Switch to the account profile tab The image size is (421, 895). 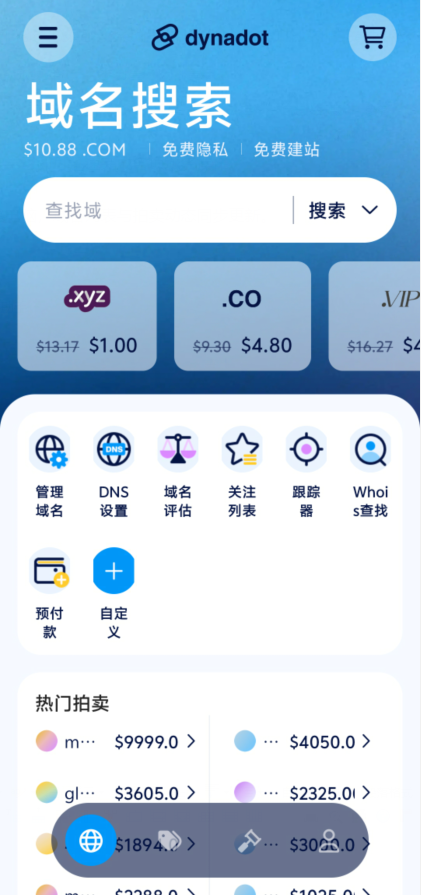tap(329, 840)
